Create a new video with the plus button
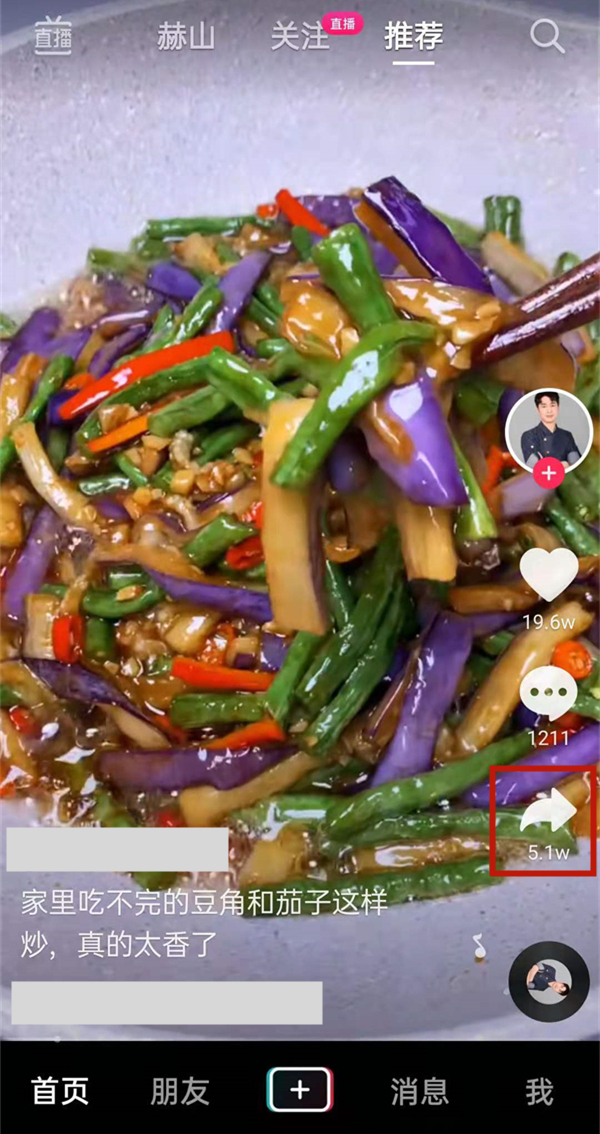The image size is (600, 1134). (x=300, y=1090)
